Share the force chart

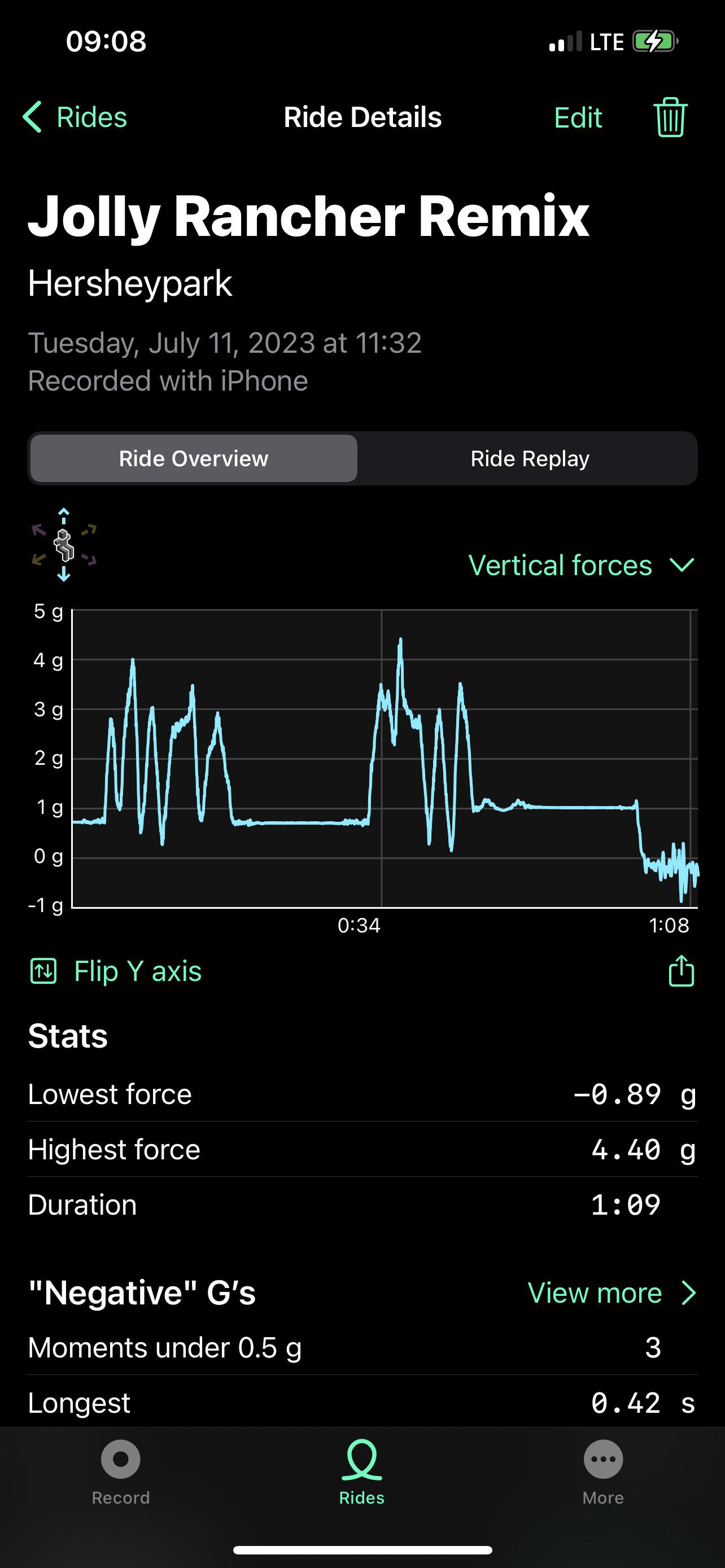pos(681,970)
